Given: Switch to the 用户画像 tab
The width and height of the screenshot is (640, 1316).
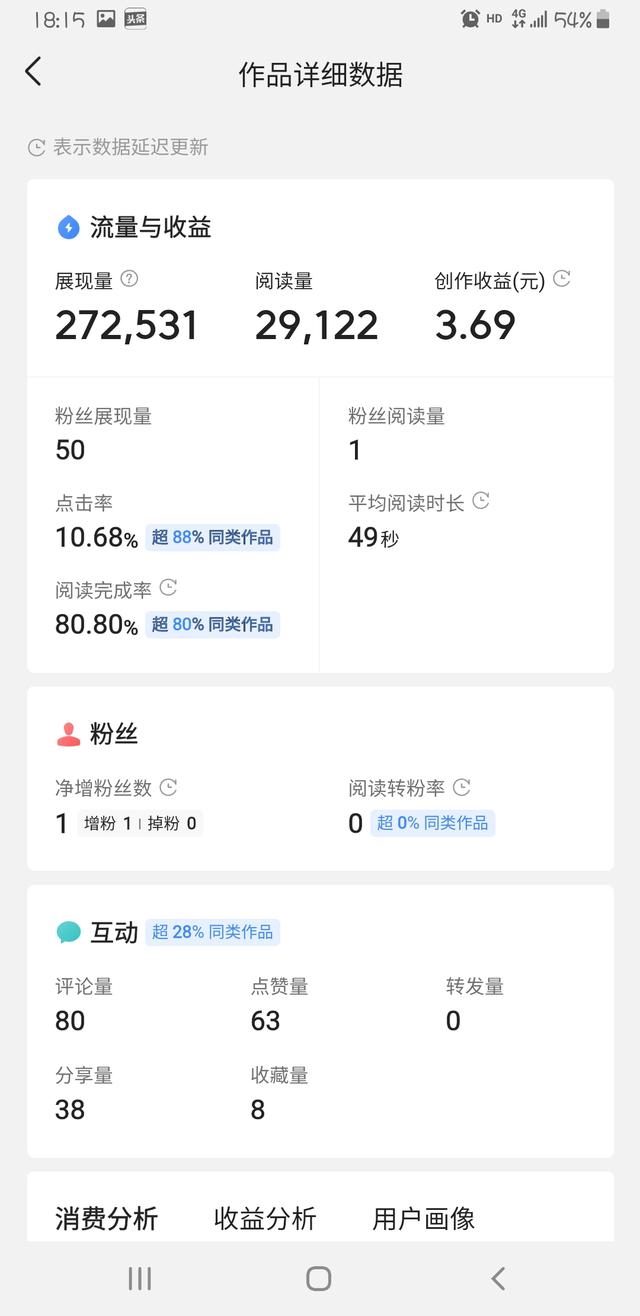Looking at the screenshot, I should [x=424, y=1218].
